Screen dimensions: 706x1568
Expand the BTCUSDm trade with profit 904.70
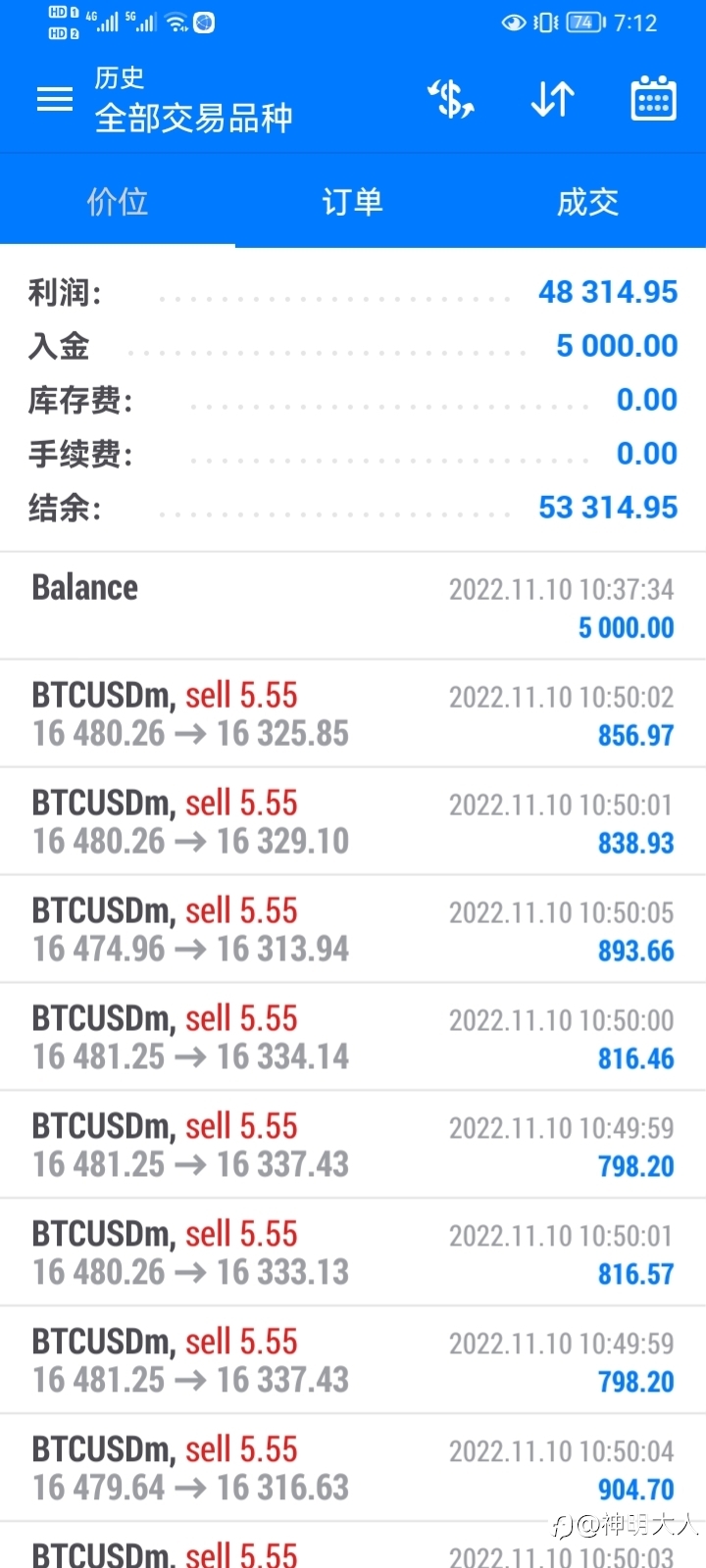coord(353,1468)
